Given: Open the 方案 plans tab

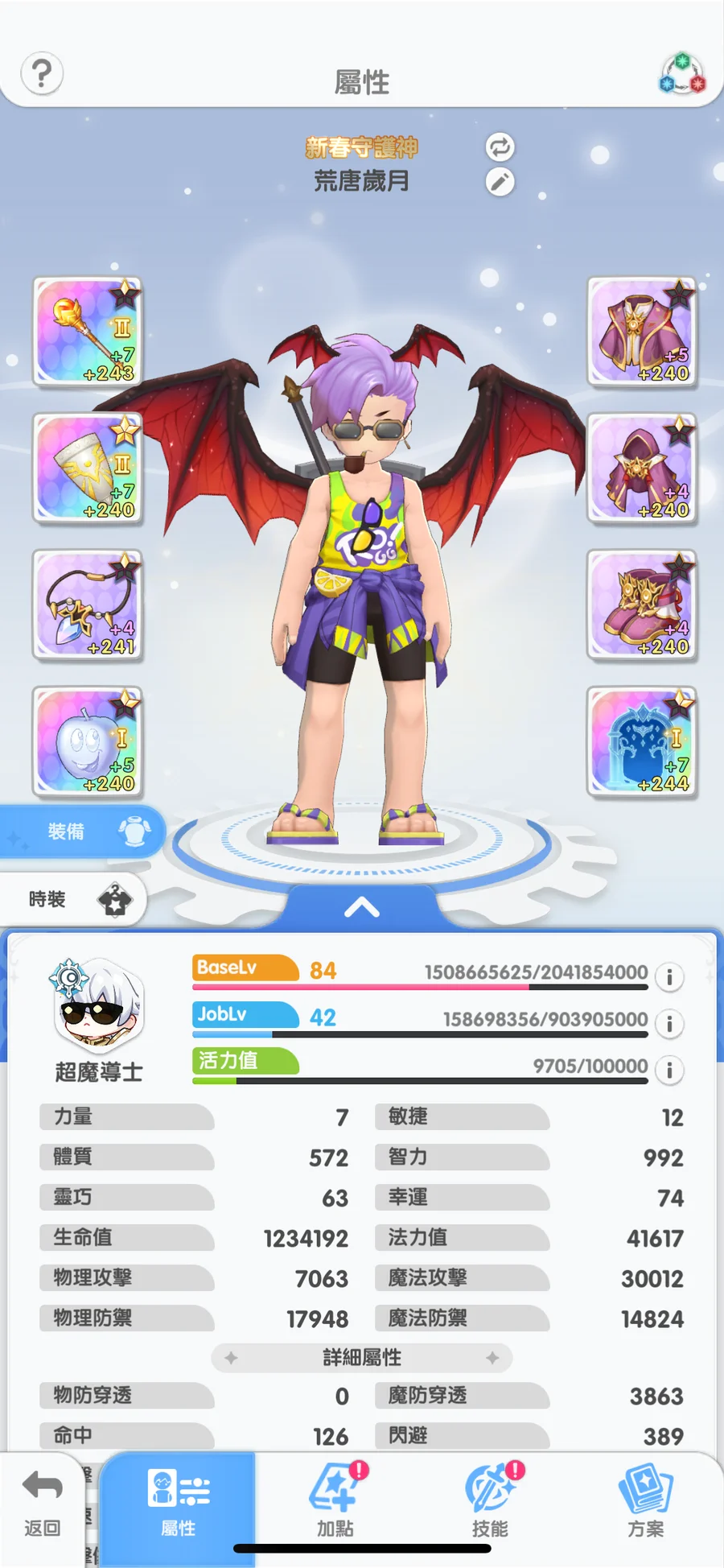Looking at the screenshot, I should 645,1504.
